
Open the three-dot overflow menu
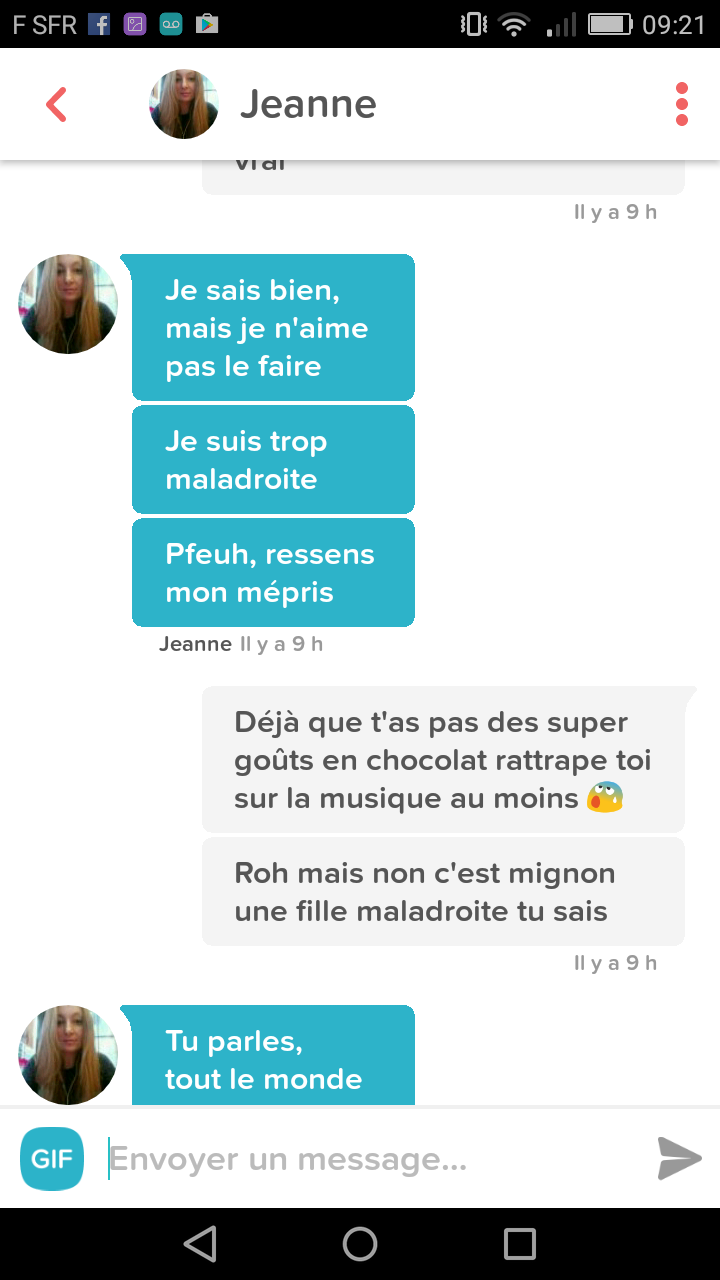pos(682,104)
